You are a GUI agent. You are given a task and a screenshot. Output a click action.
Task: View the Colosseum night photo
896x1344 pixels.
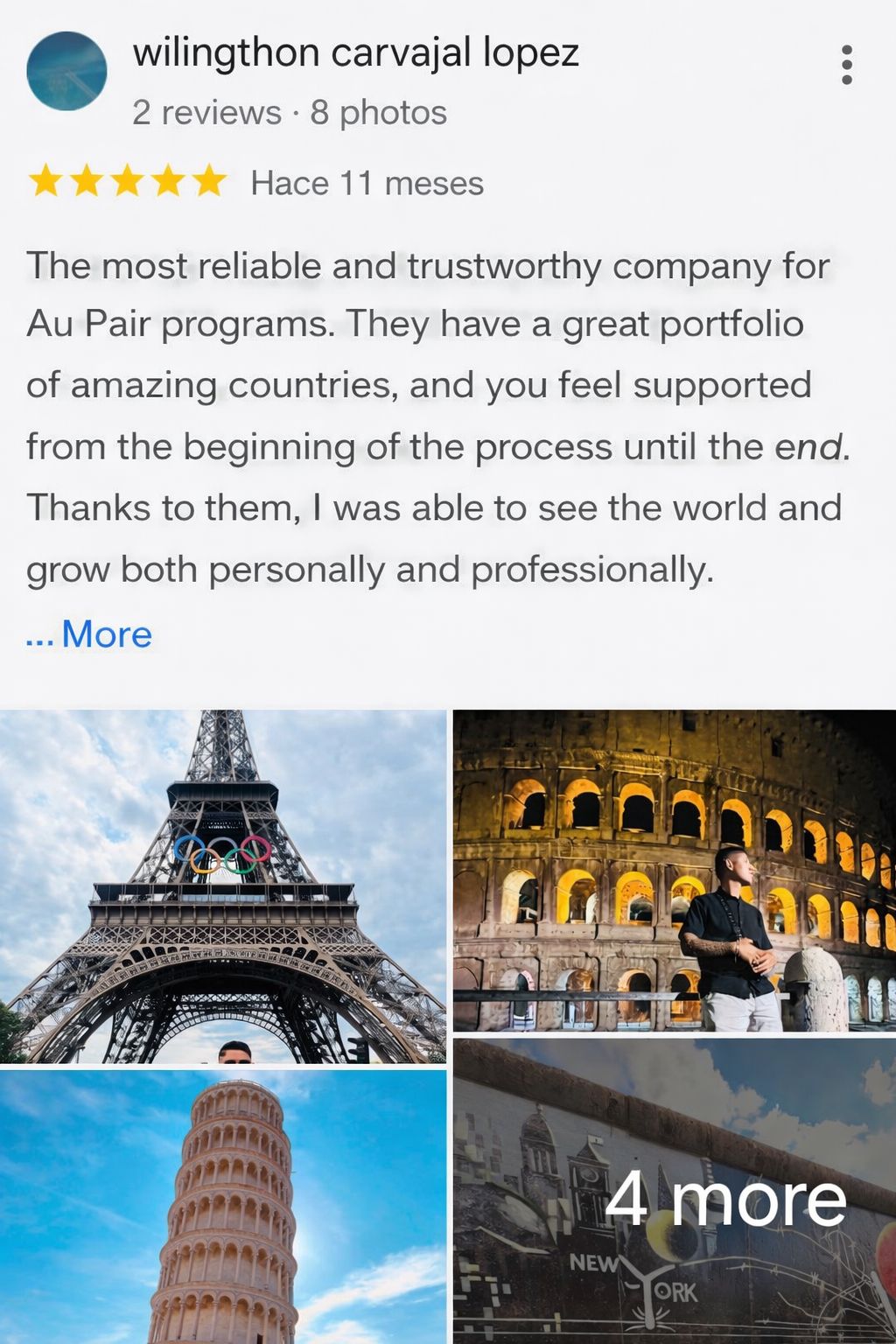(x=674, y=870)
